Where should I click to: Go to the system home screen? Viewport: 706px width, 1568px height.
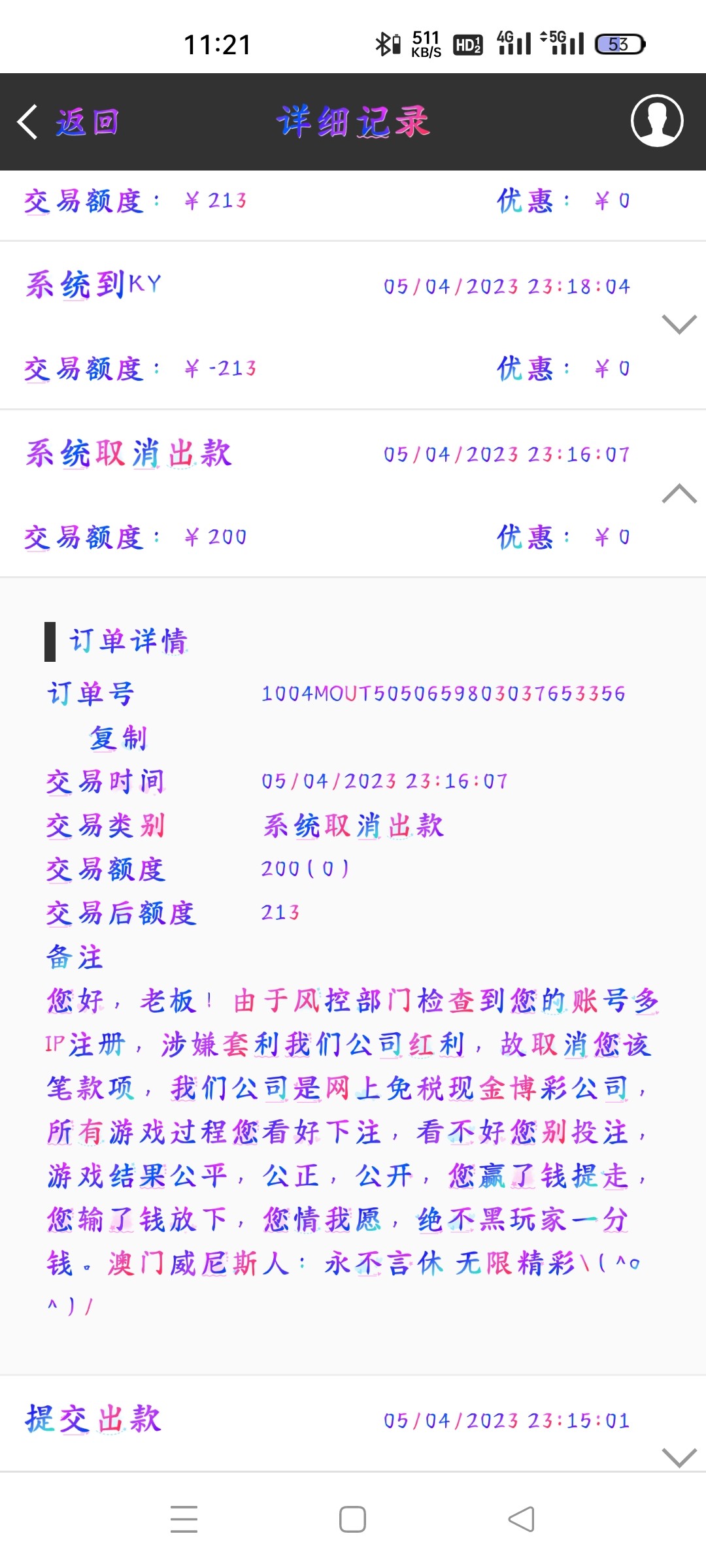click(x=352, y=1519)
